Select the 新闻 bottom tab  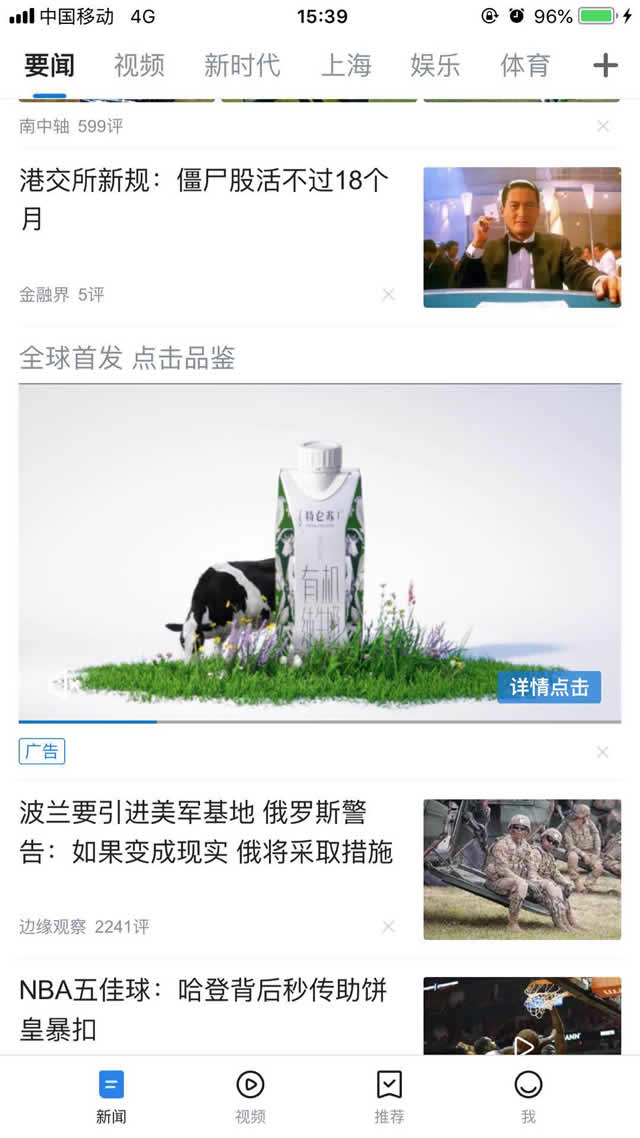coord(111,1095)
